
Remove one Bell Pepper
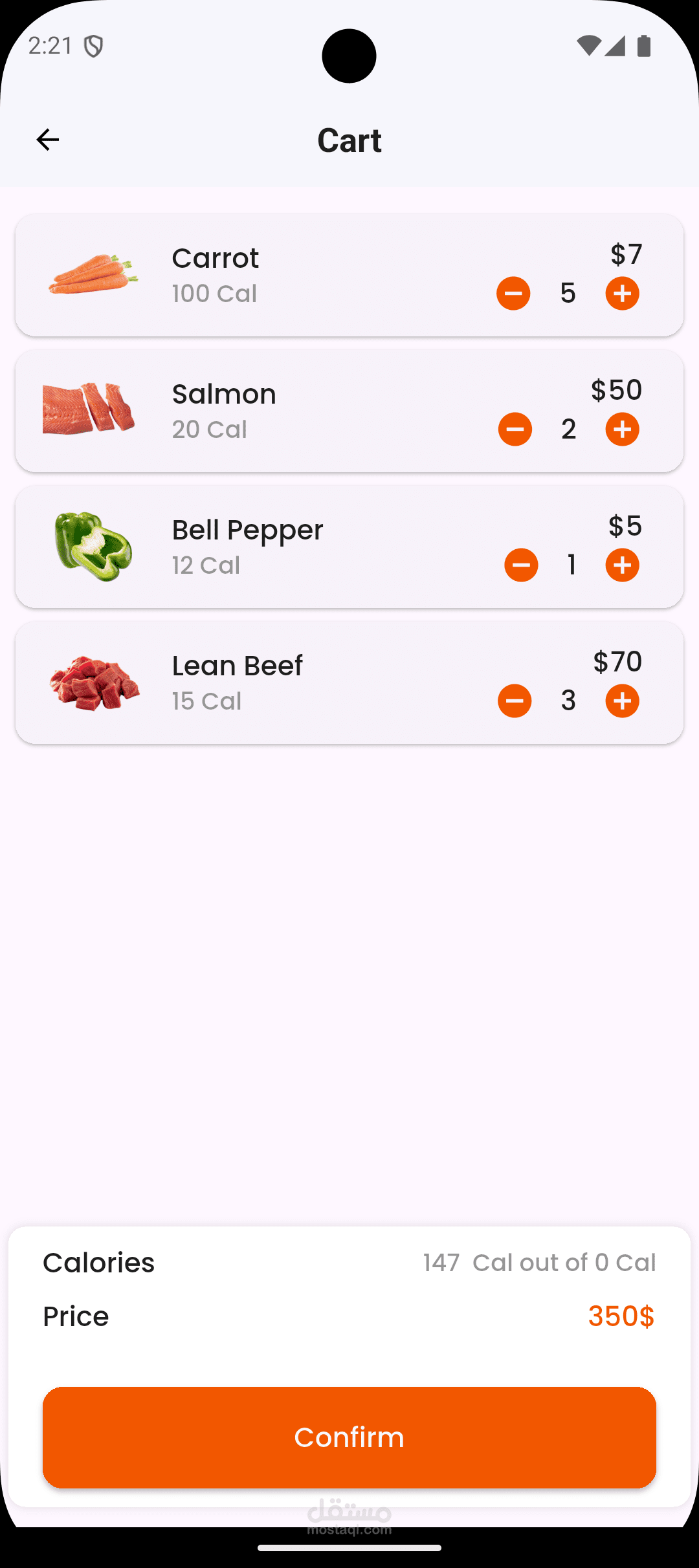point(521,565)
